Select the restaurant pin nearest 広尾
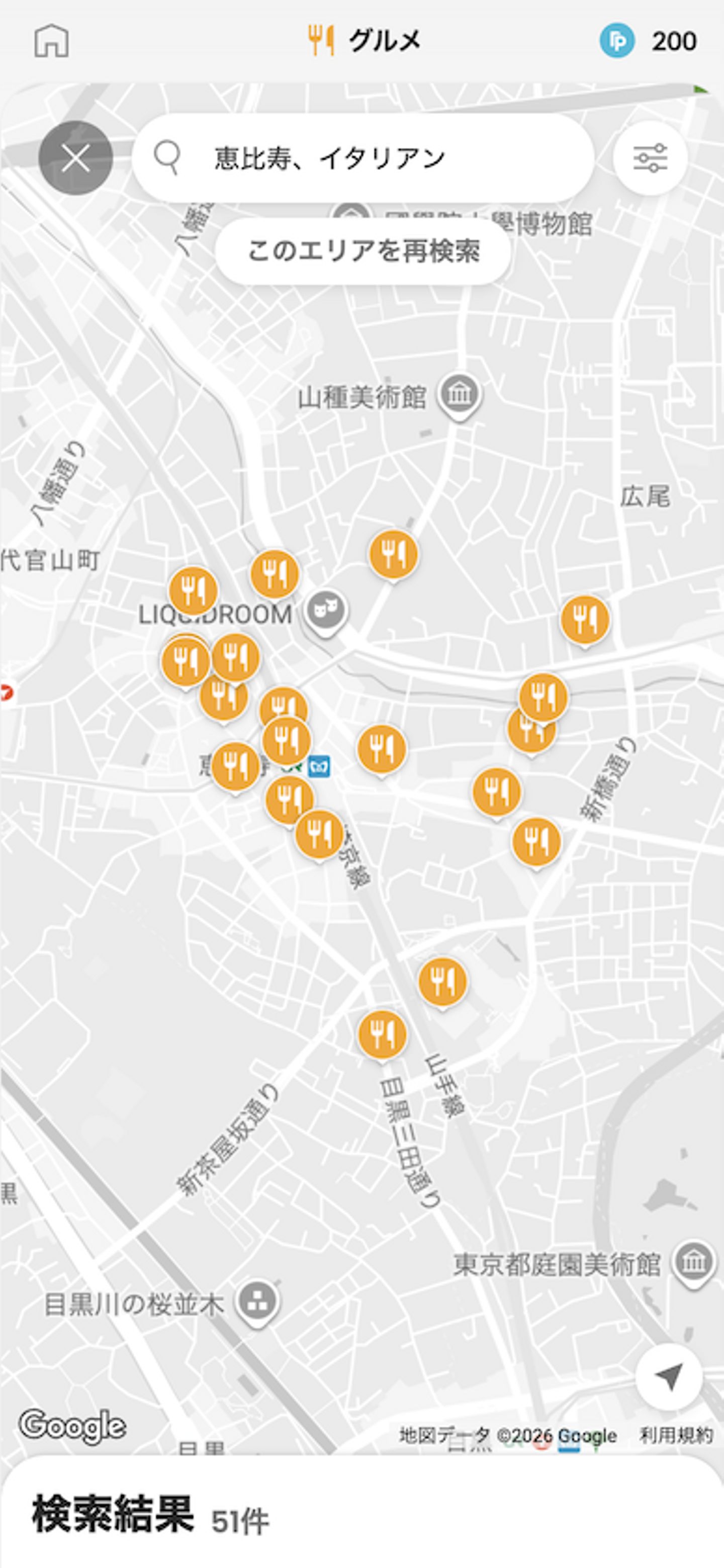 pyautogui.click(x=584, y=619)
